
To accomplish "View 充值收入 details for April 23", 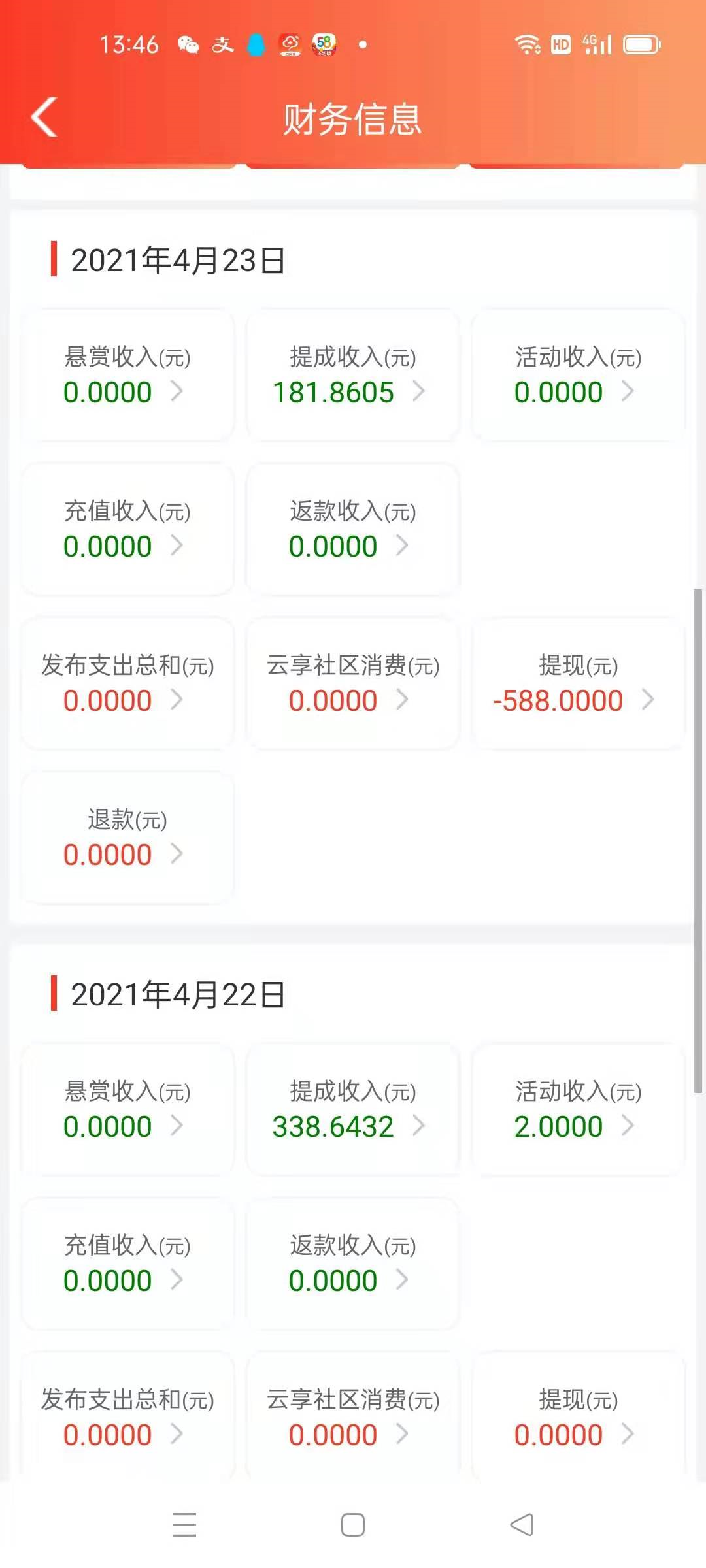I will click(x=127, y=530).
